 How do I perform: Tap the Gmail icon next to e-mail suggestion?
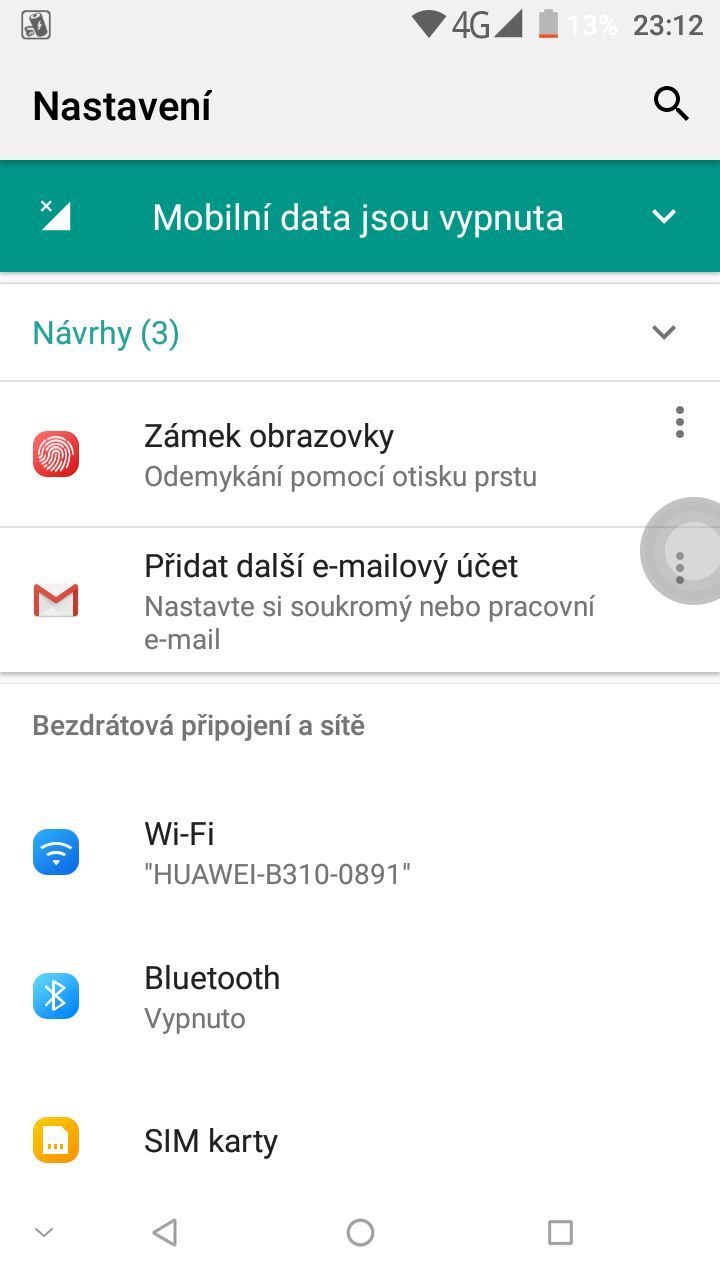pos(56,600)
